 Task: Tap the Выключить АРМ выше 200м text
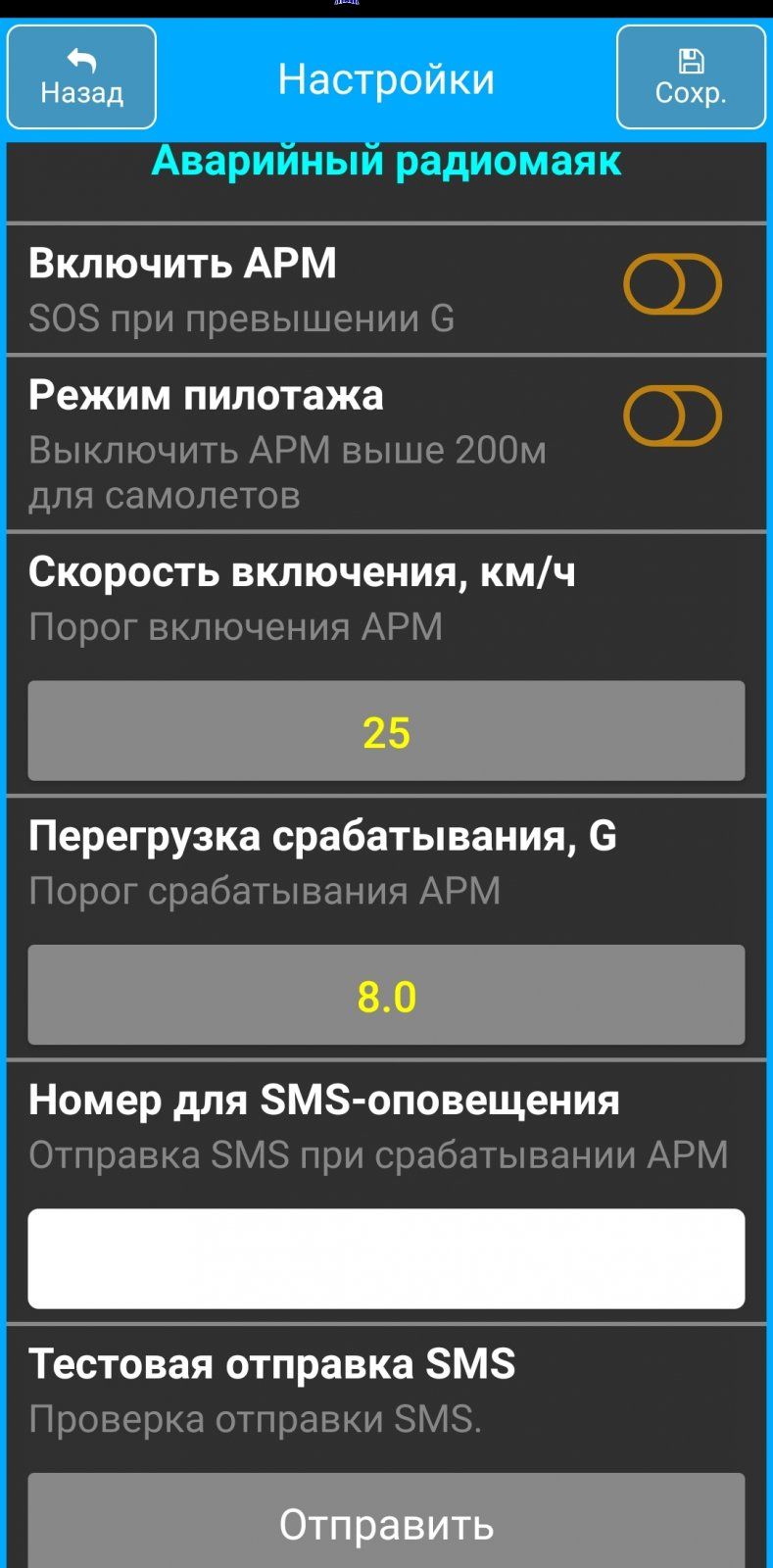pyautogui.click(x=287, y=450)
